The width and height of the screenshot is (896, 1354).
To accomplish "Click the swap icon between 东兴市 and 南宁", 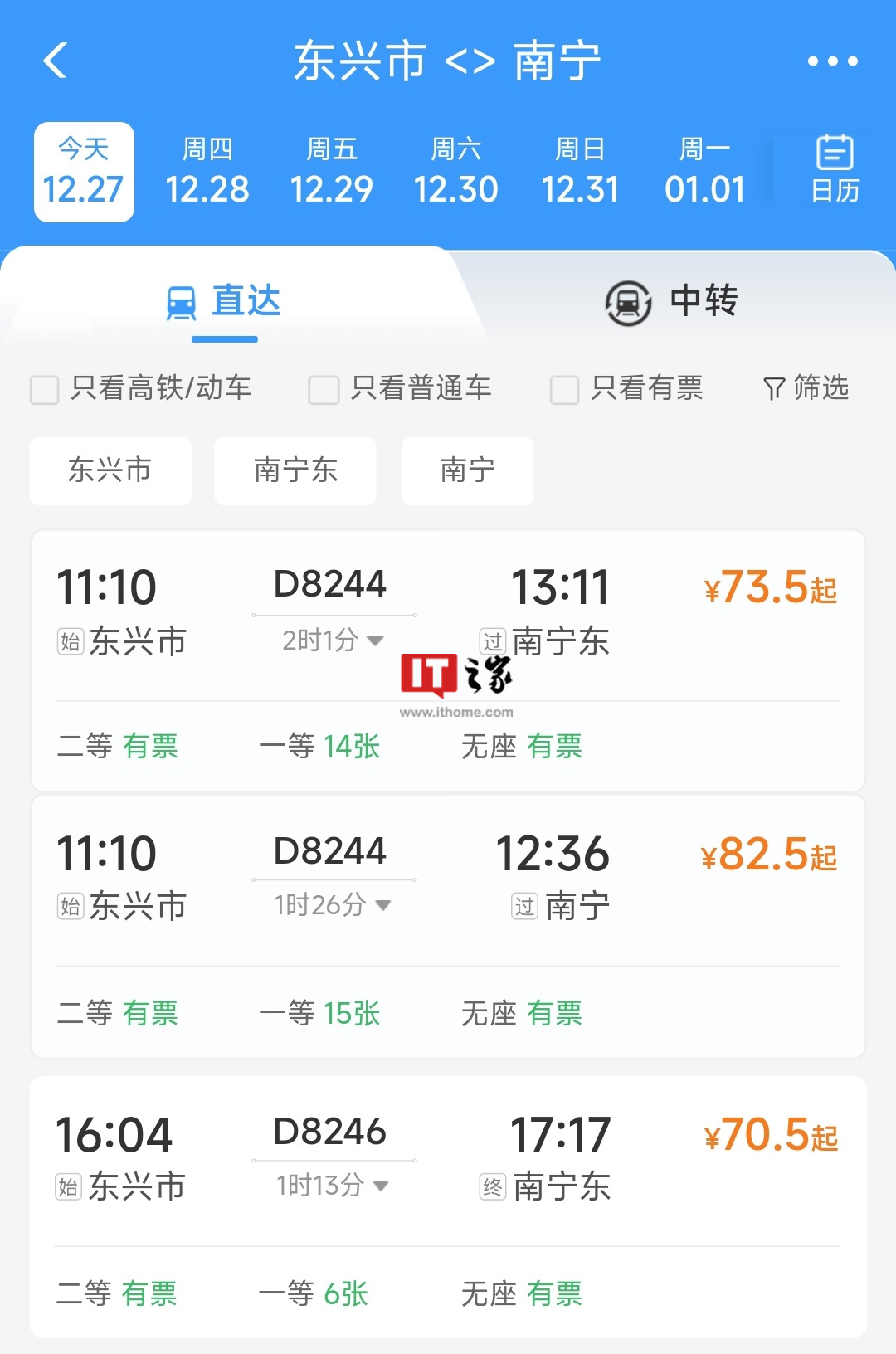I will point(469,62).
